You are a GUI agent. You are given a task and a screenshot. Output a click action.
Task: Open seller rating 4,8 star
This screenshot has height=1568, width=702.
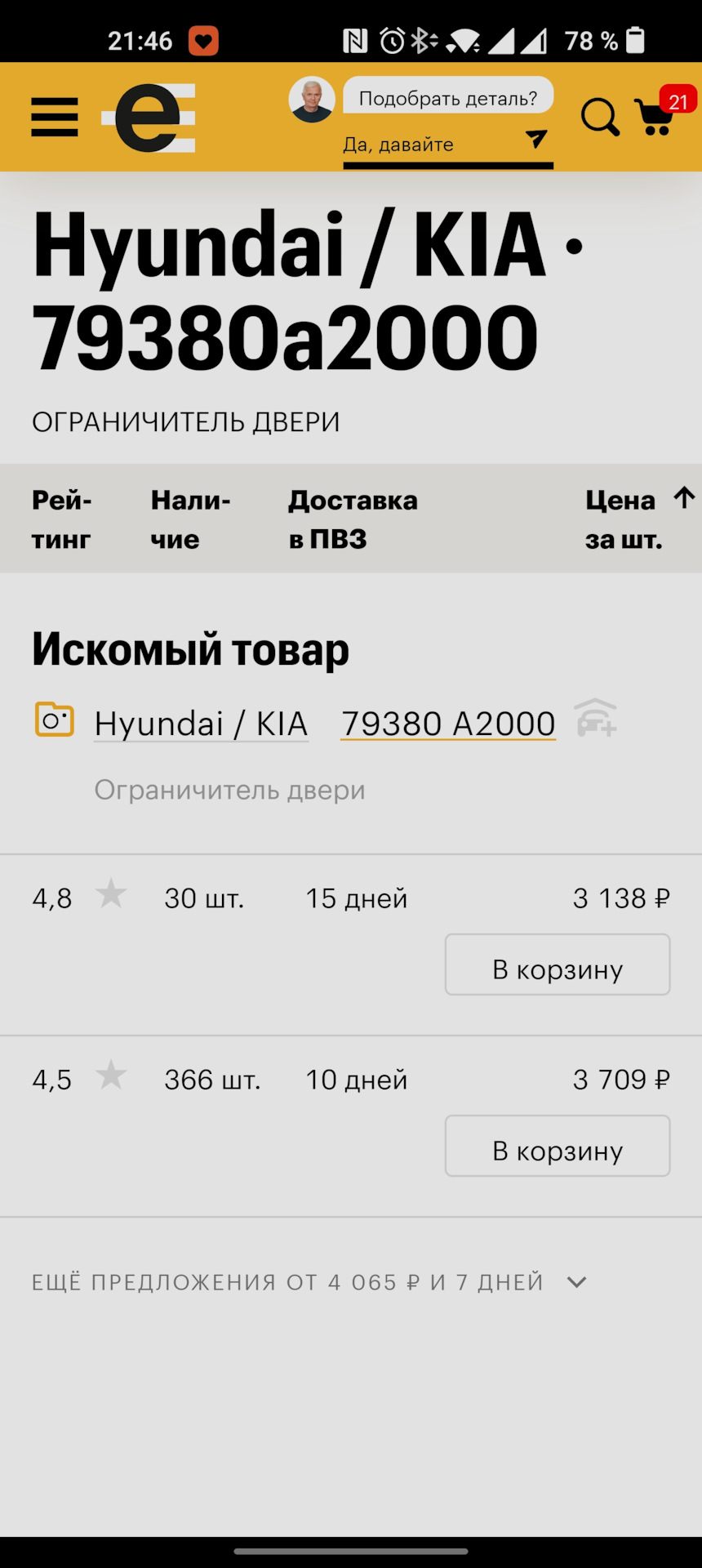111,894
